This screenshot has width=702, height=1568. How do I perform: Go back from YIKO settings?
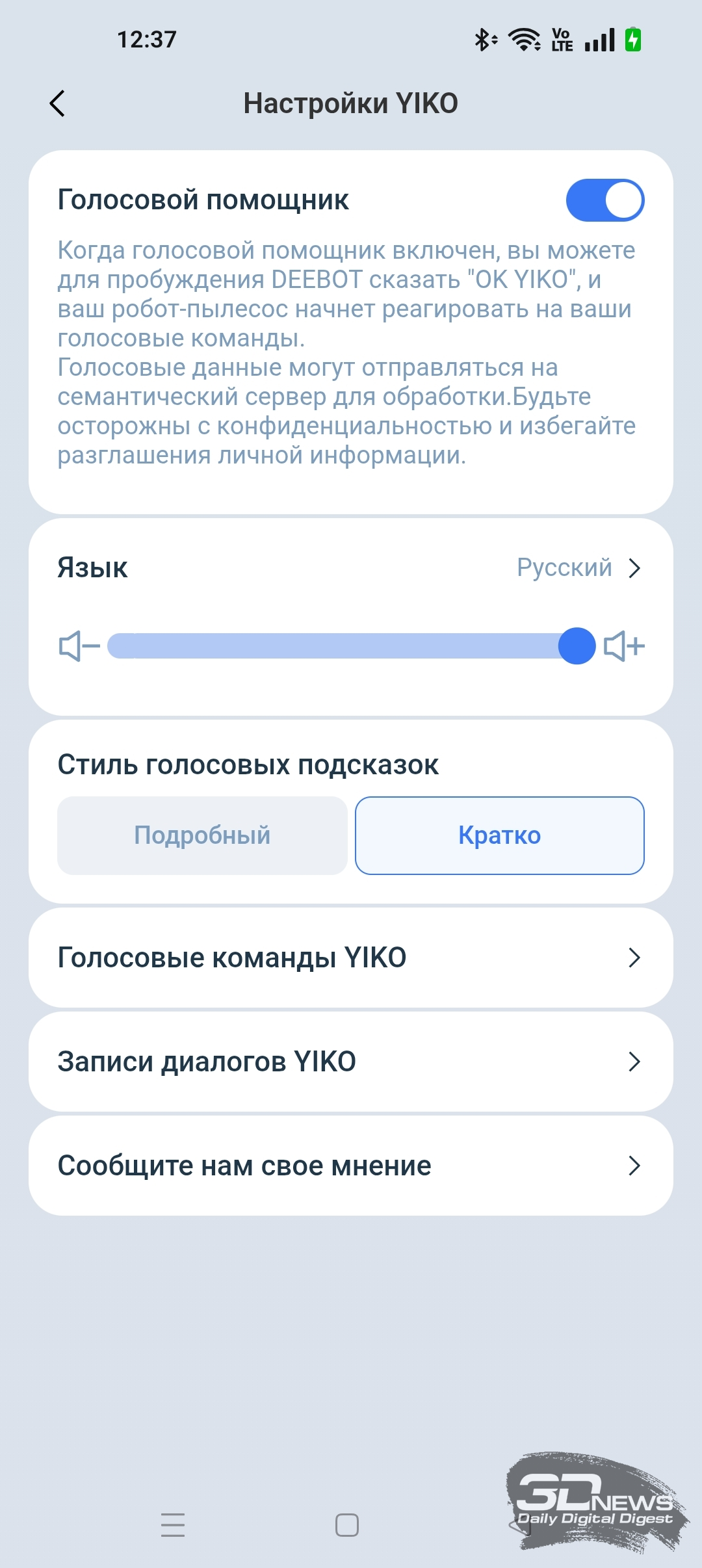pyautogui.click(x=58, y=103)
